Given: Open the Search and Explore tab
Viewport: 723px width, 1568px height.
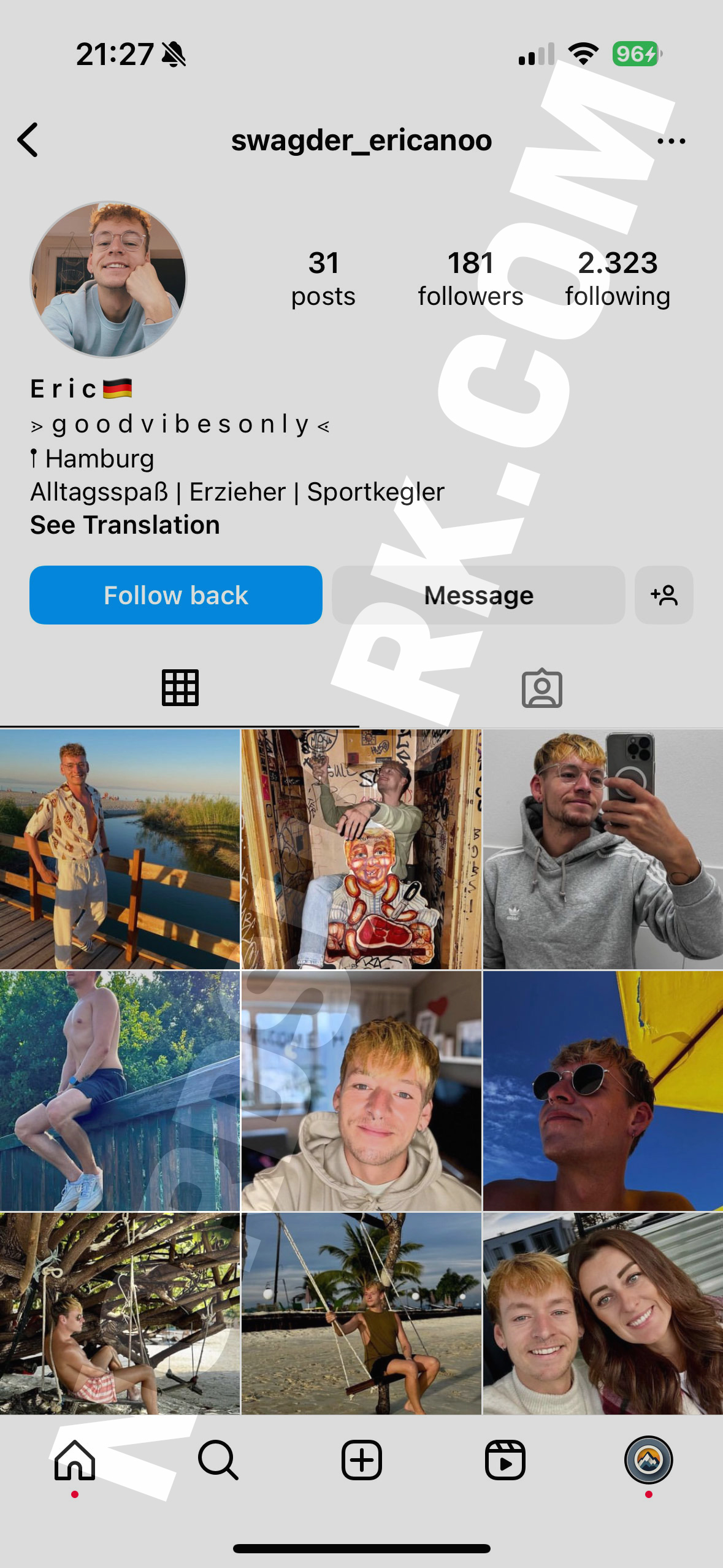Looking at the screenshot, I should 218,1460.
